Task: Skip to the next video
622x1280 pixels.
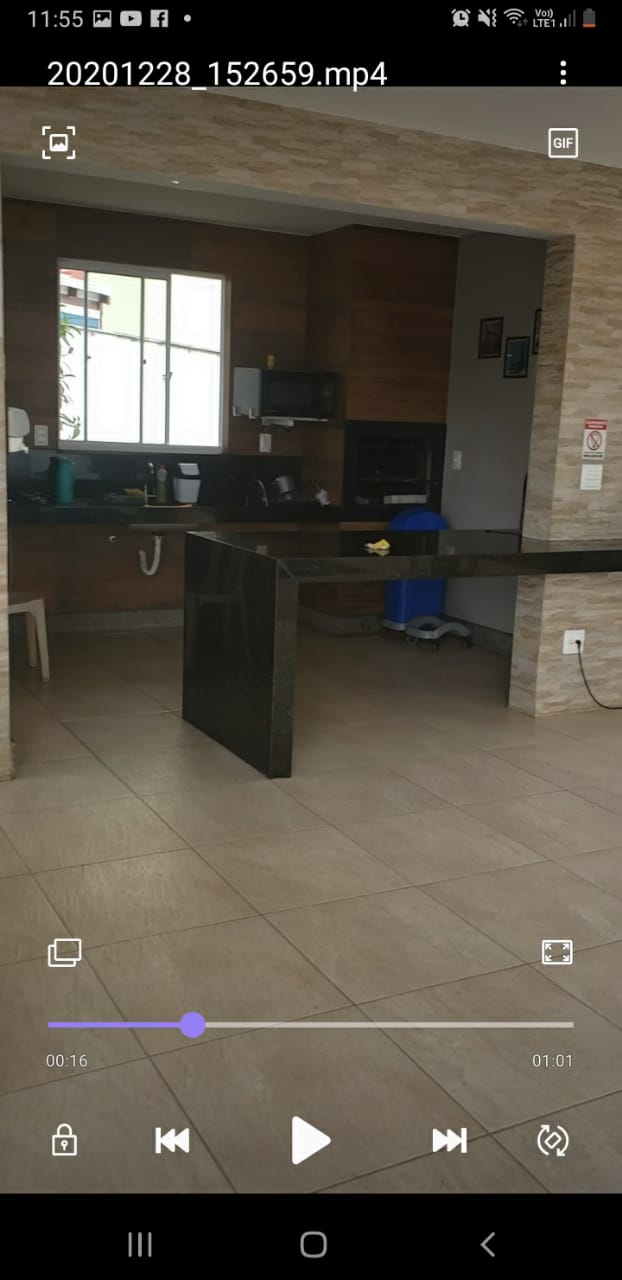Action: coord(449,1140)
